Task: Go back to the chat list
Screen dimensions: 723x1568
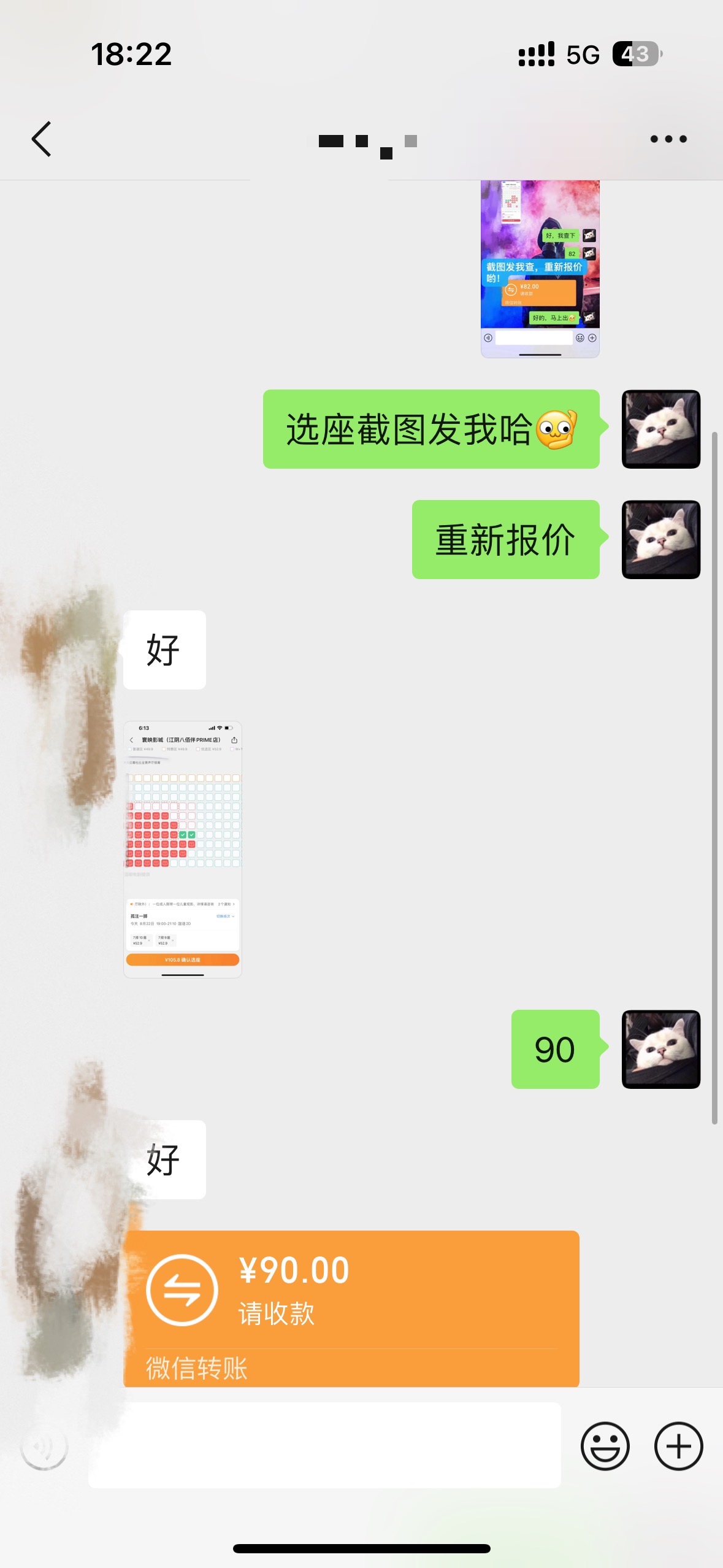Action: click(x=42, y=139)
